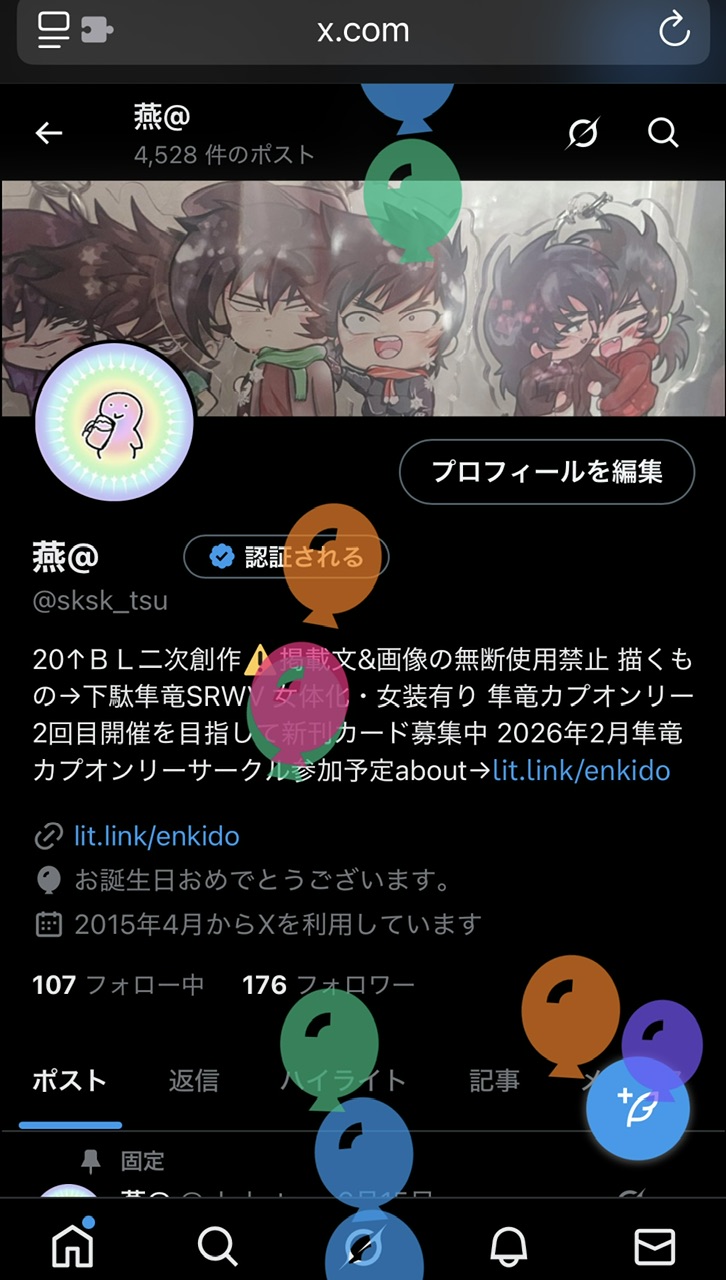The width and height of the screenshot is (726, 1280).
Task: Compose a new post
Action: coord(638,1108)
